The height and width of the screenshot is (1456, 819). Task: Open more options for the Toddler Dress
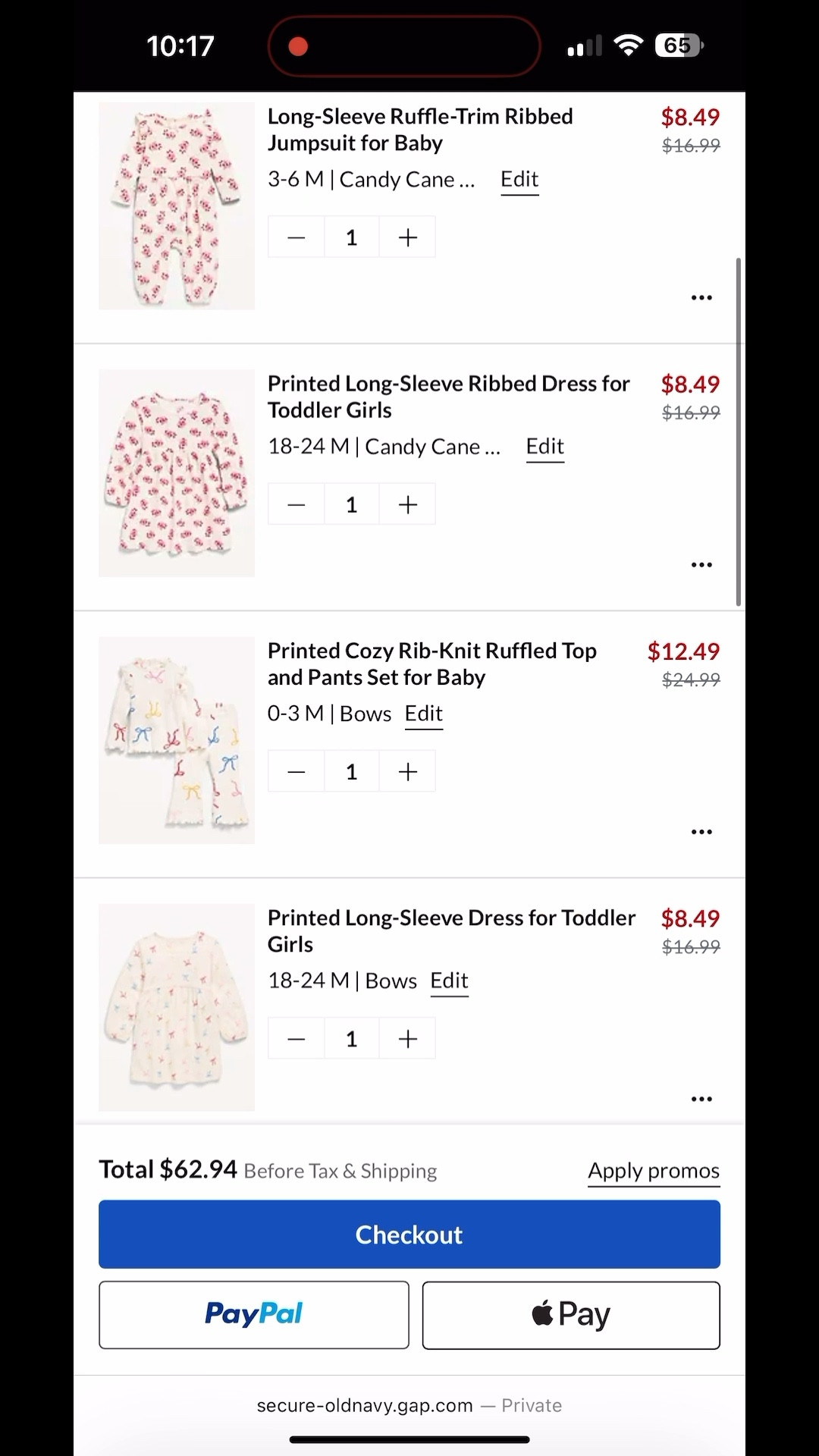pyautogui.click(x=701, y=1097)
